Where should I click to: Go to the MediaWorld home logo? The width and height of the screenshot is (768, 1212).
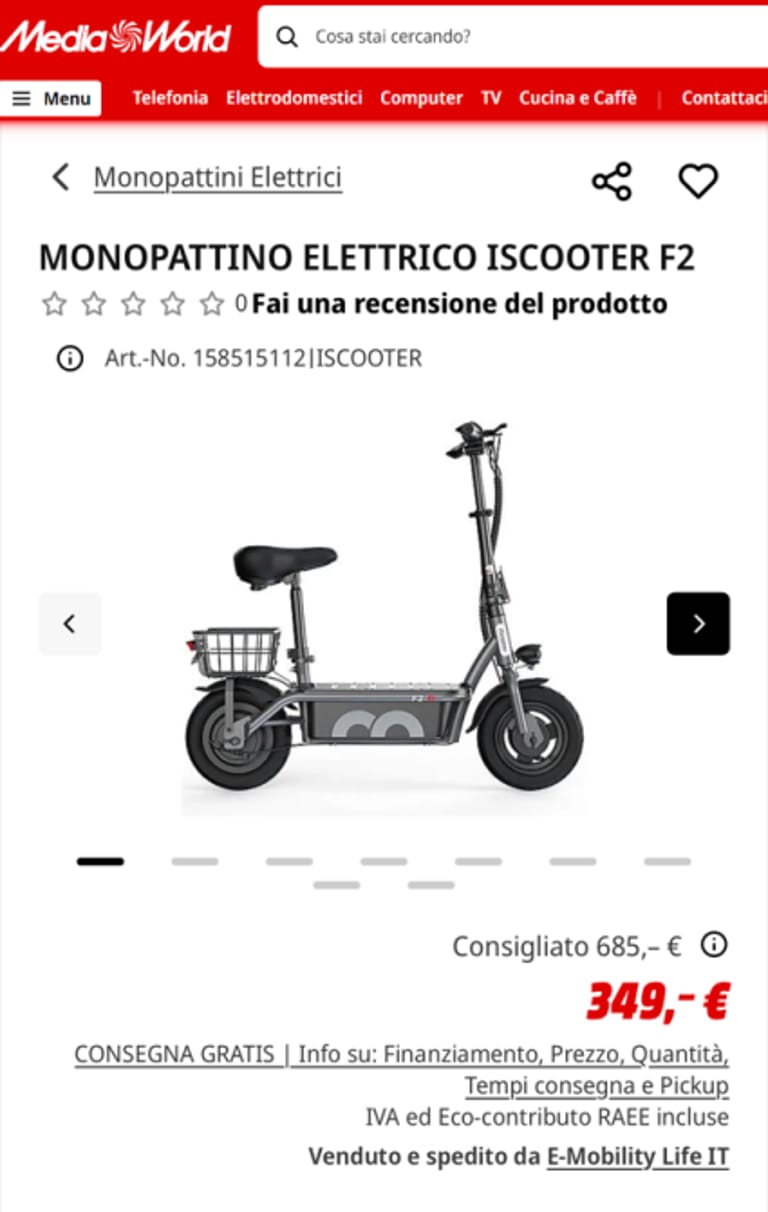pos(115,37)
